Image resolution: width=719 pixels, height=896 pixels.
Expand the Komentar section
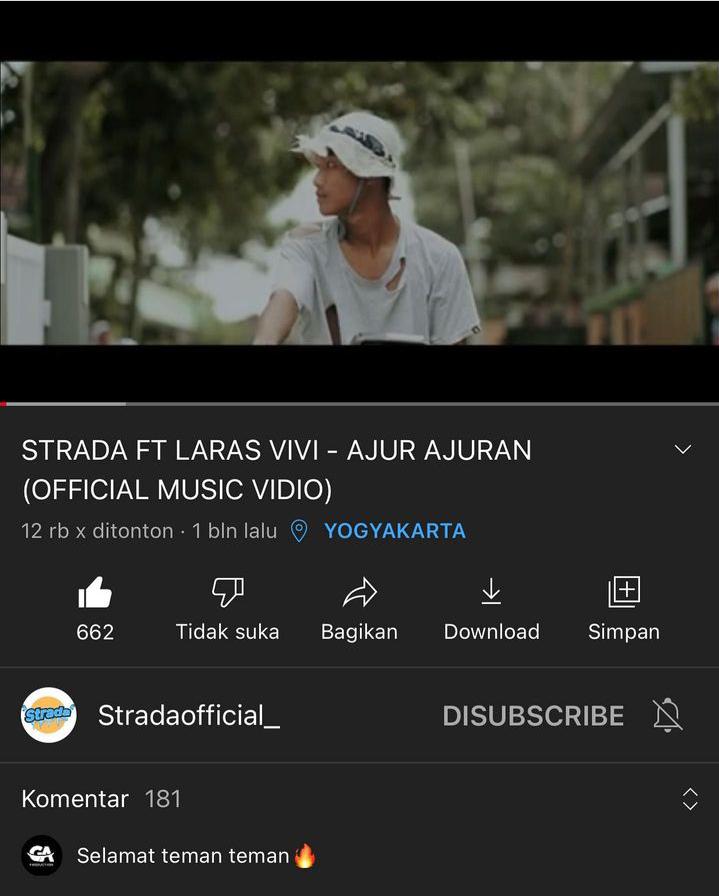(x=689, y=799)
